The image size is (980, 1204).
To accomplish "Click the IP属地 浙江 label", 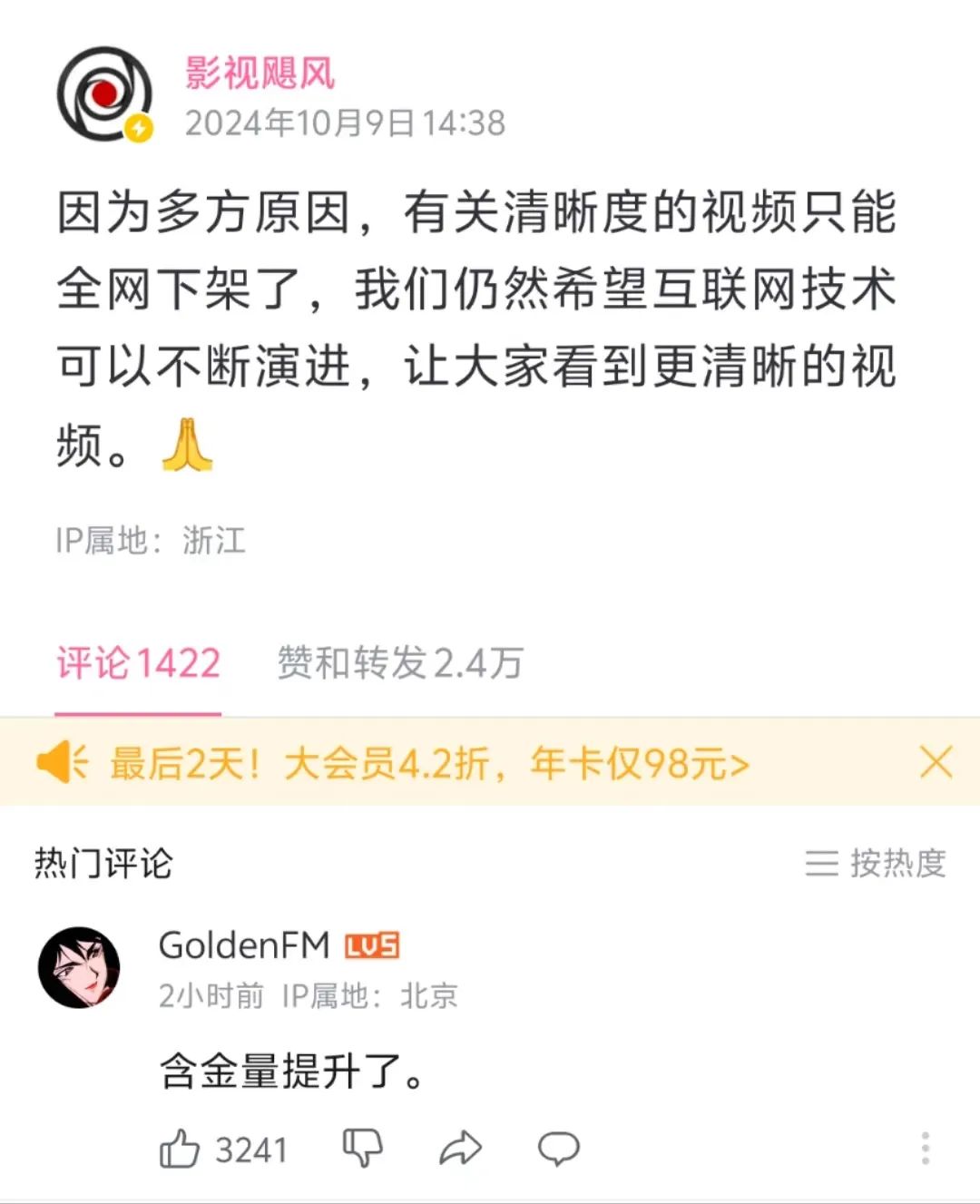I will [152, 540].
